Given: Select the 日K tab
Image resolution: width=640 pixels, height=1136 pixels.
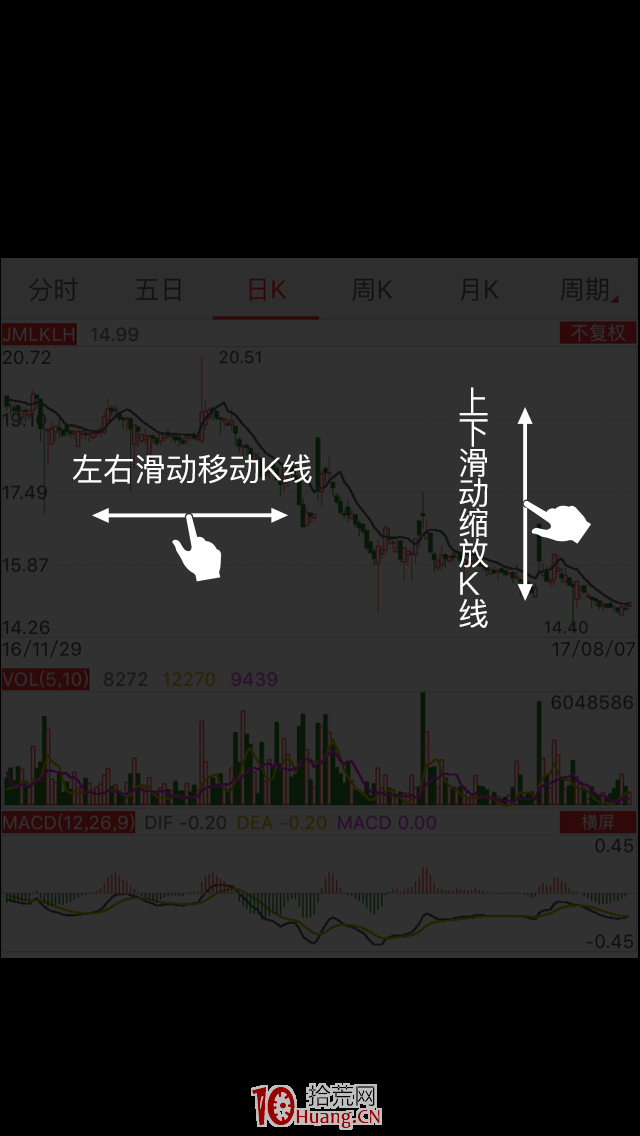Looking at the screenshot, I should point(266,291).
